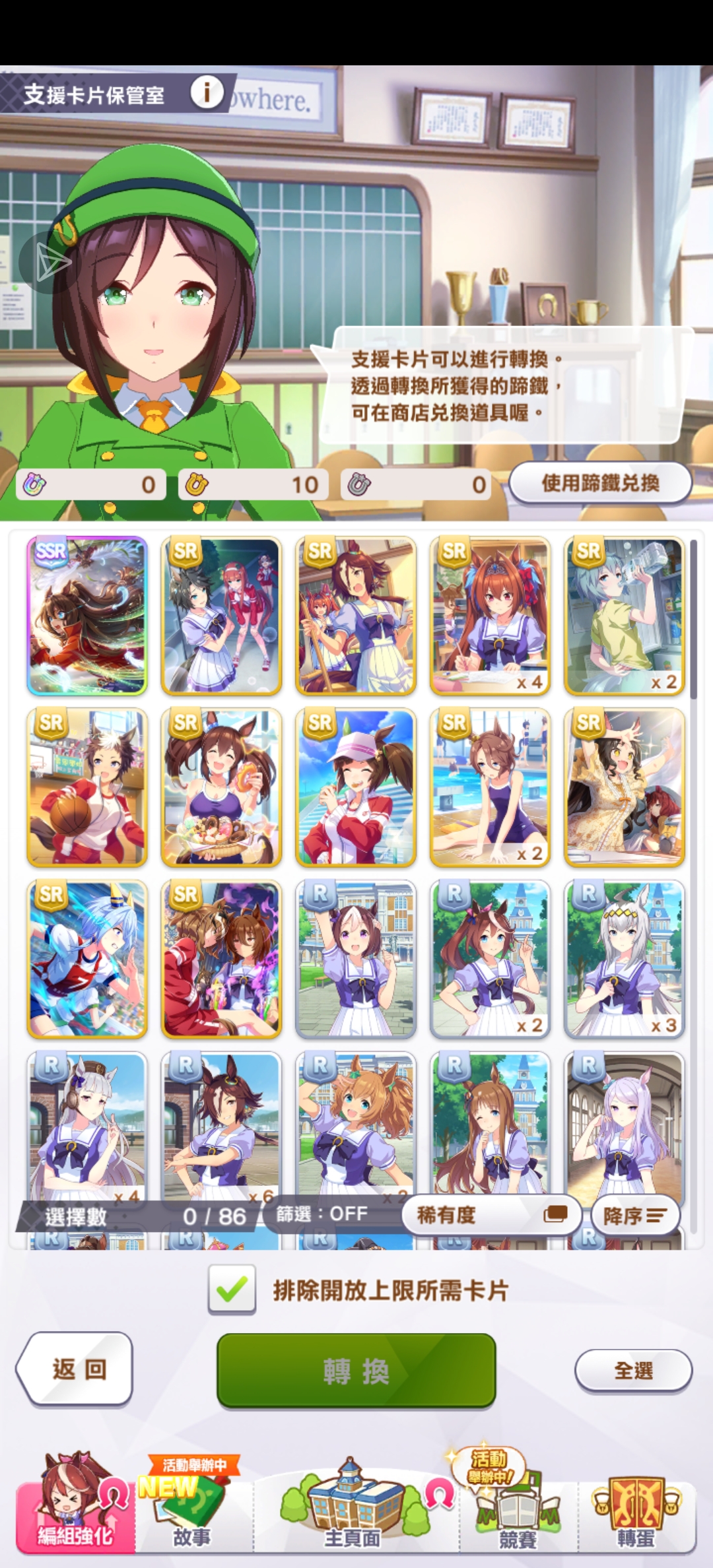Select the SR basketball card
This screenshot has width=713, height=1568.
coord(87,787)
